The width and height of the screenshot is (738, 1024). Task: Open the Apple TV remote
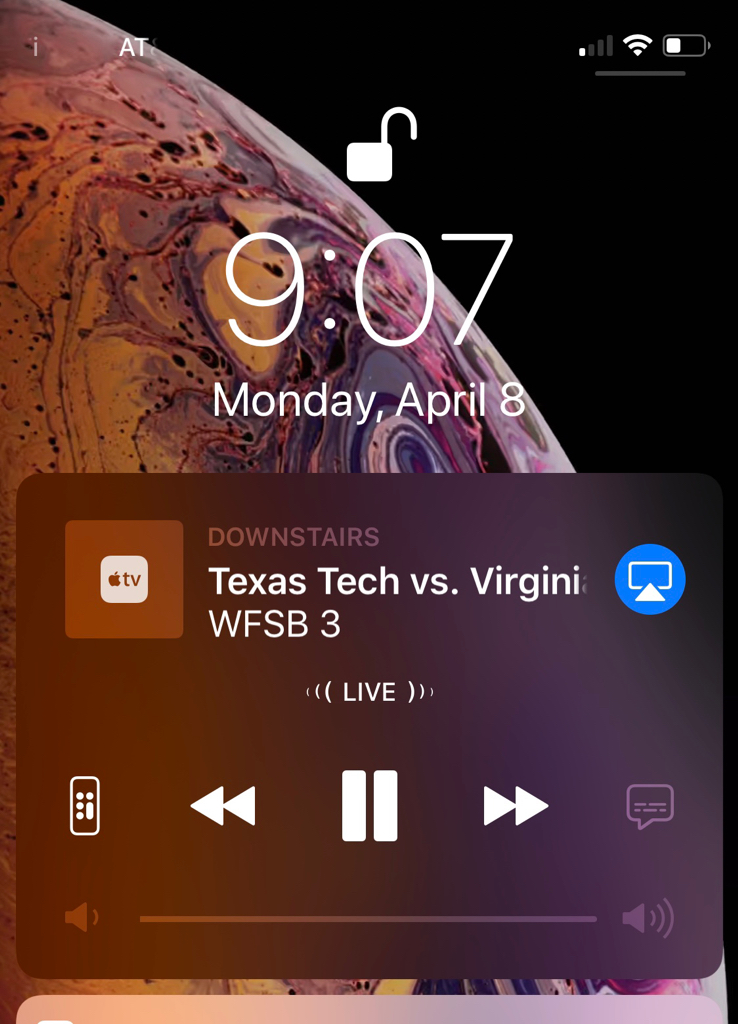pyautogui.click(x=85, y=806)
